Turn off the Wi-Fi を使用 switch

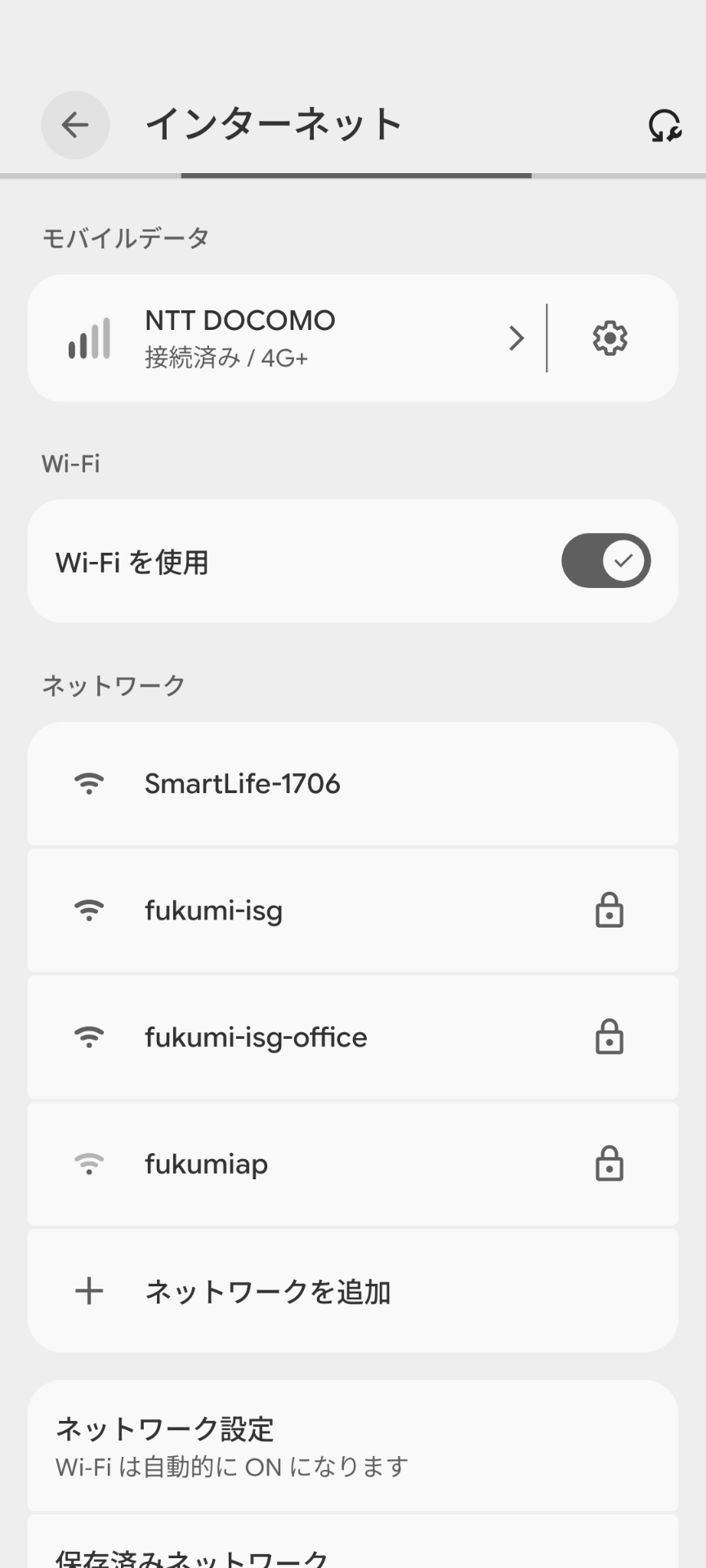pyautogui.click(x=605, y=561)
